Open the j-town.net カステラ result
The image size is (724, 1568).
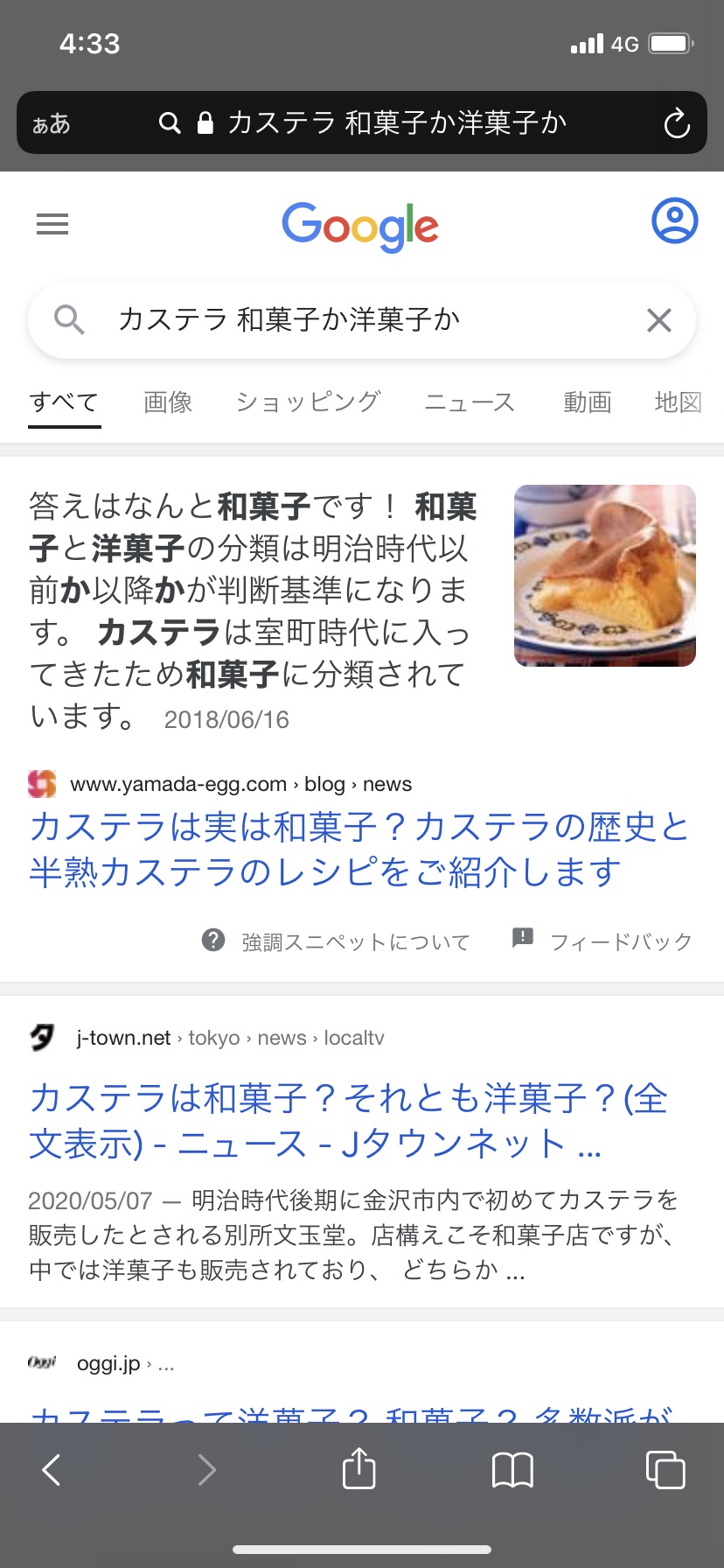pyautogui.click(x=350, y=1120)
